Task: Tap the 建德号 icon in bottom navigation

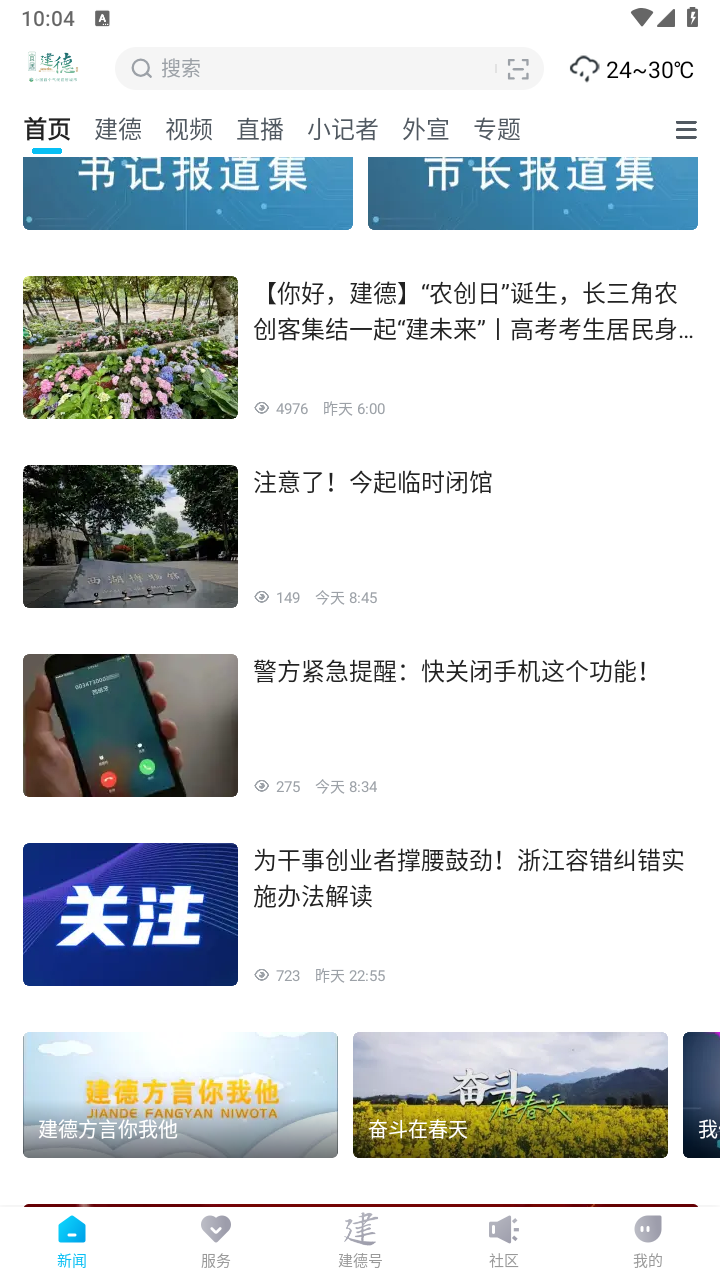Action: (359, 1227)
